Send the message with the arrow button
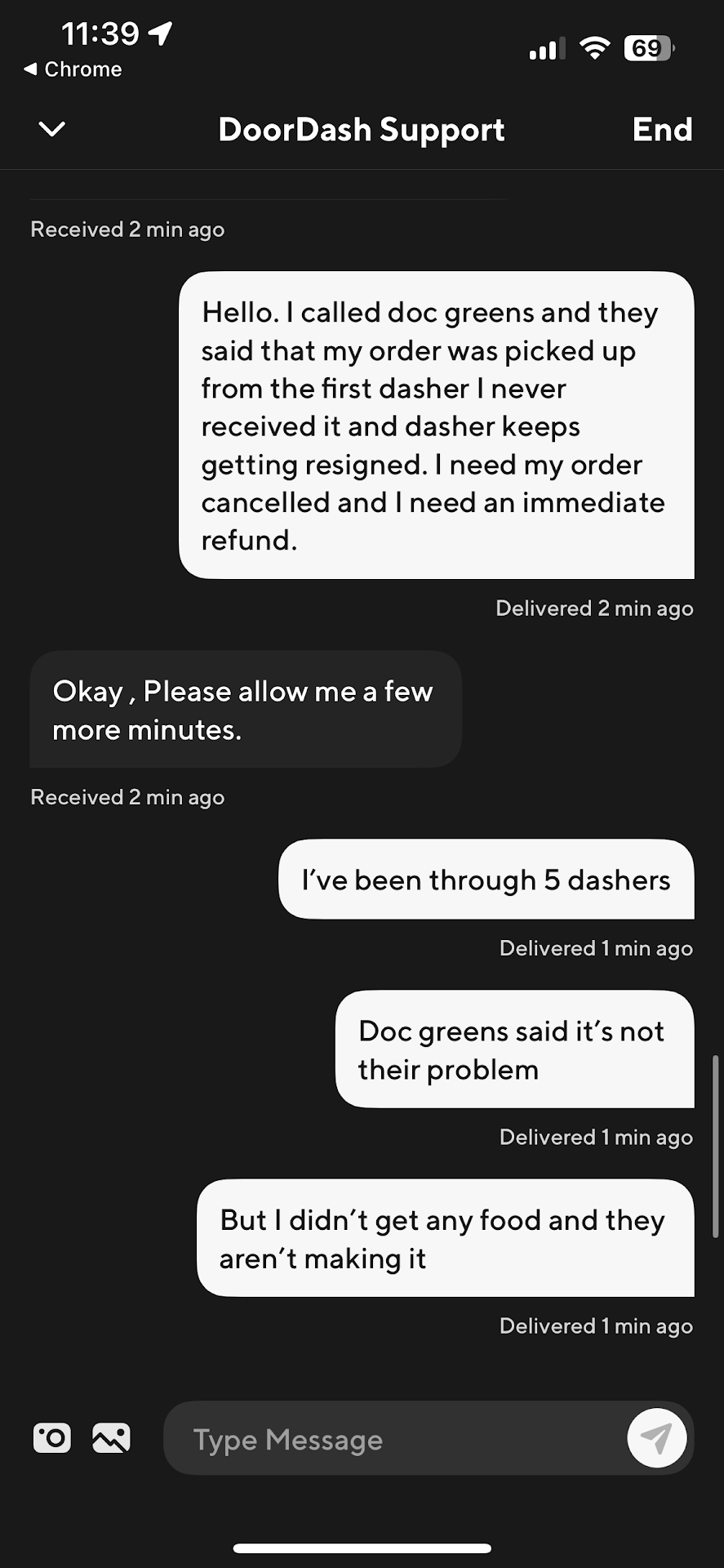This screenshot has height=1568, width=724. coord(656,1438)
